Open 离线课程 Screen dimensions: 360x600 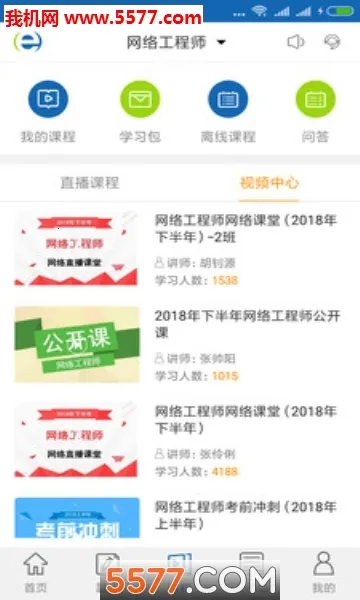click(x=228, y=112)
